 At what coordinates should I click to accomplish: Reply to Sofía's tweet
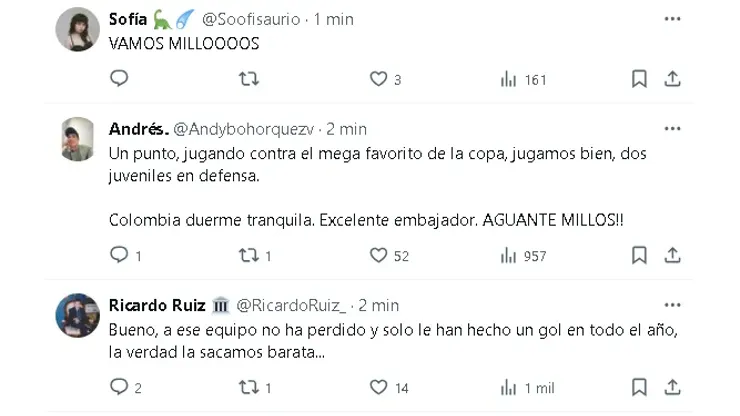click(x=118, y=79)
